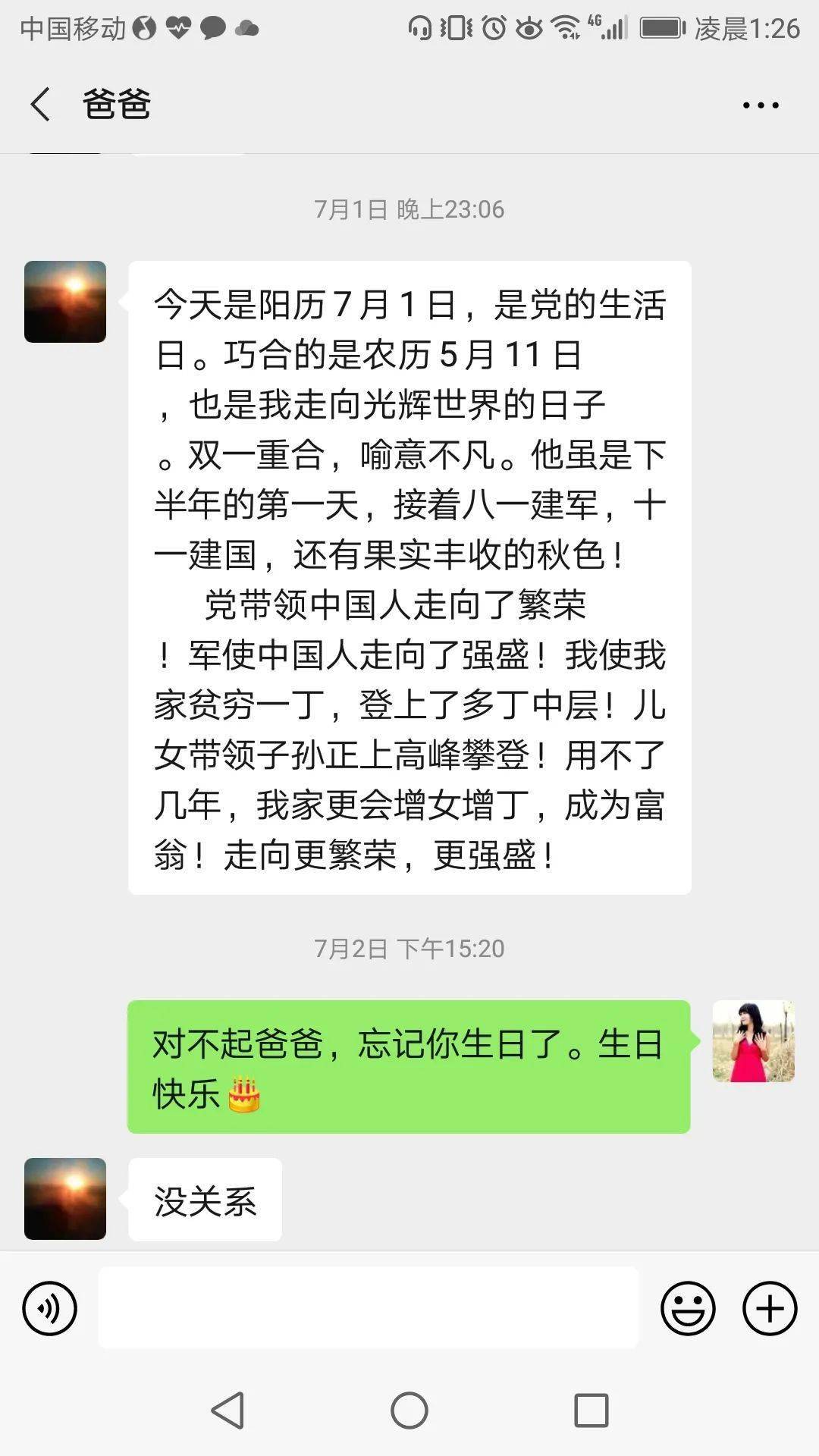
Task: Open the emoji picker
Action: 689,1307
